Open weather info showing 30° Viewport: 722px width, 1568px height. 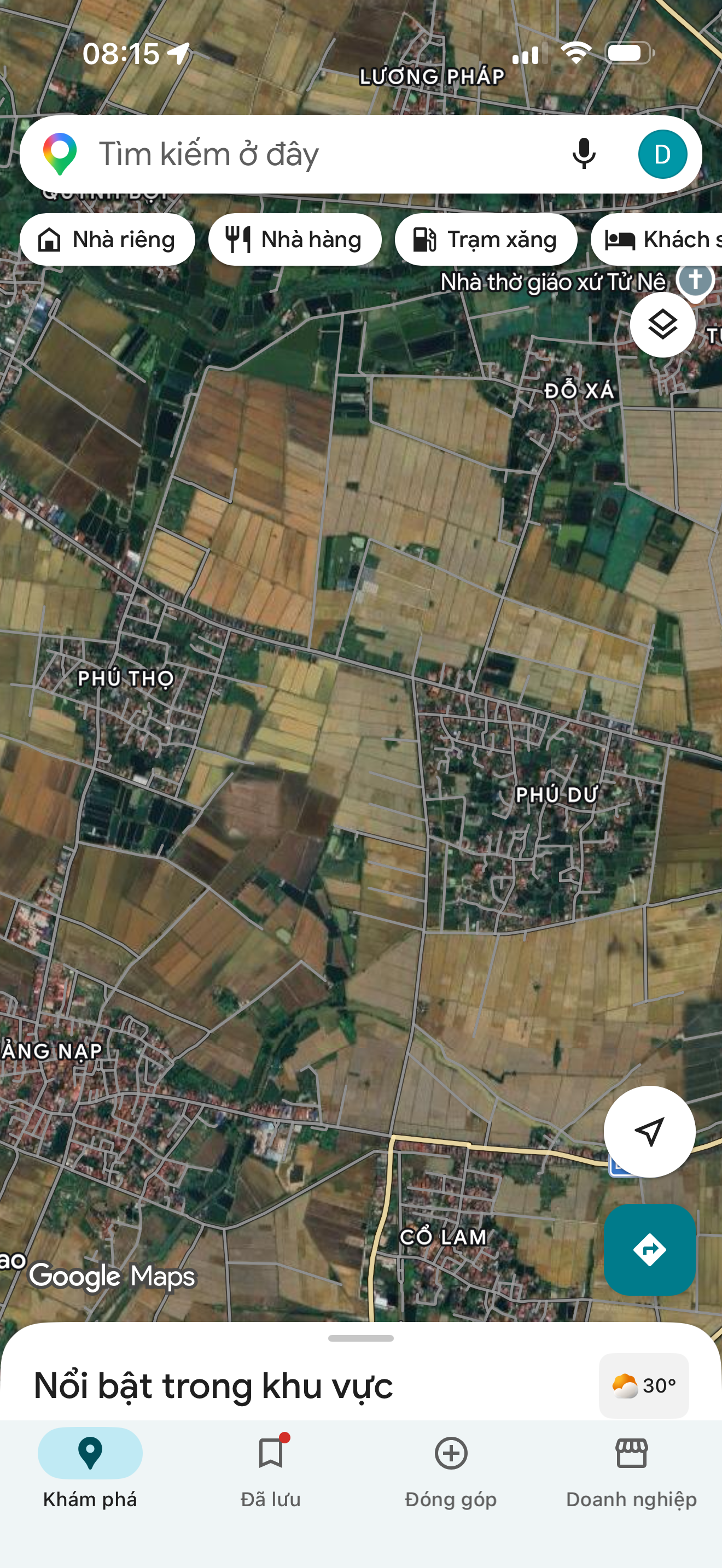pos(643,1385)
